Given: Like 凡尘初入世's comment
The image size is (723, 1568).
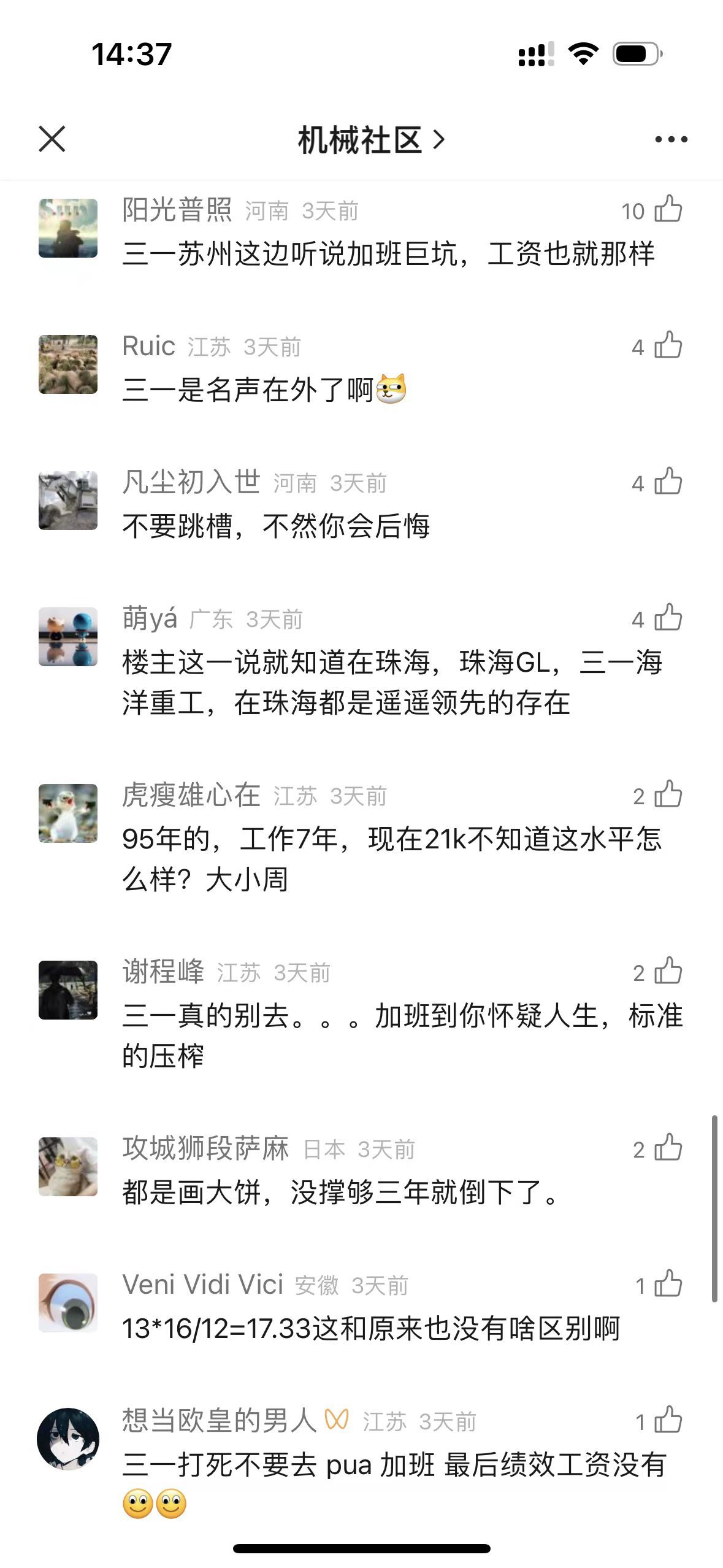Looking at the screenshot, I should pos(668,483).
